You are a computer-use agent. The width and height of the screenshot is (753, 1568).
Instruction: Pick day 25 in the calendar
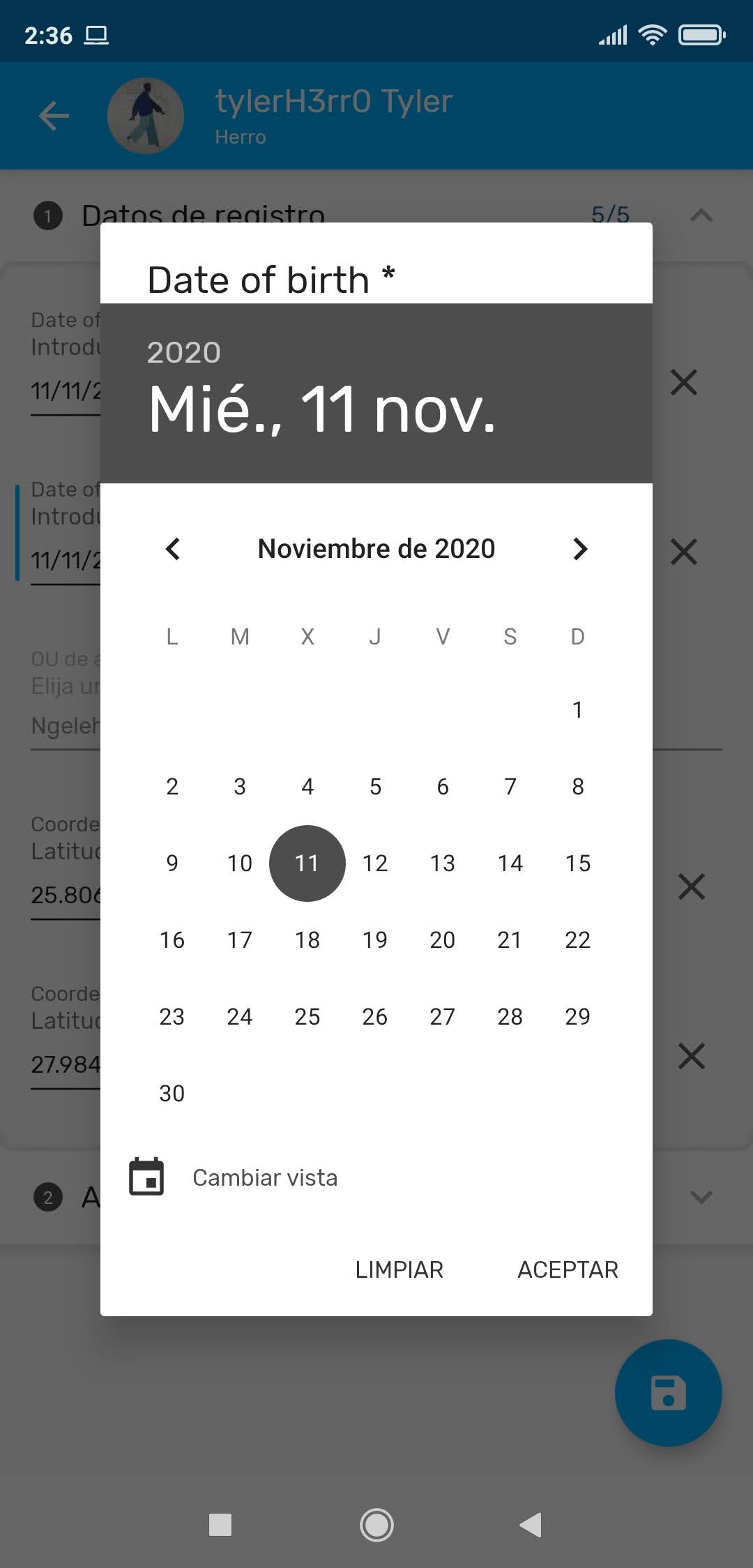[307, 1017]
